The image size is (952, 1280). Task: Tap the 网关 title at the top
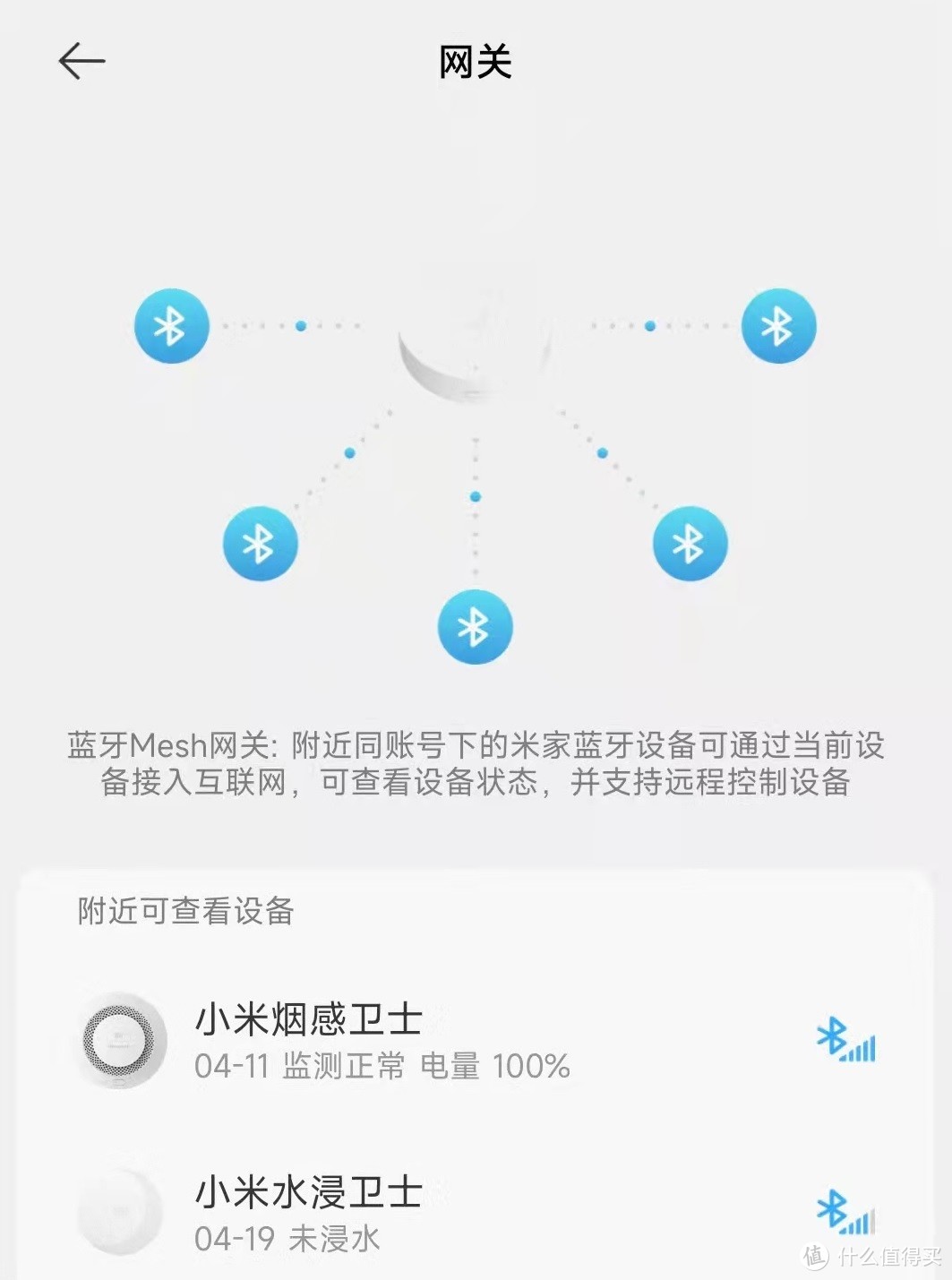click(476, 63)
